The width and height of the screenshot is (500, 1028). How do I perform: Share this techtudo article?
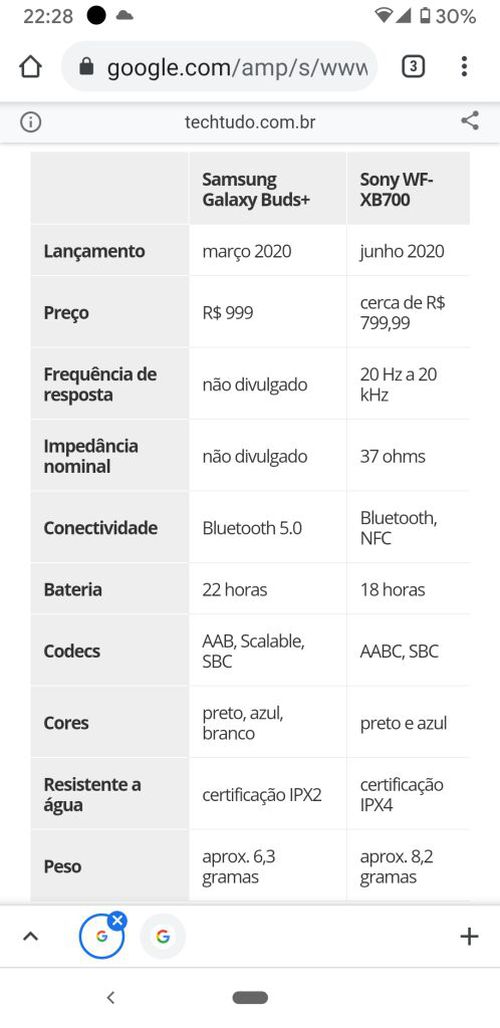click(470, 121)
